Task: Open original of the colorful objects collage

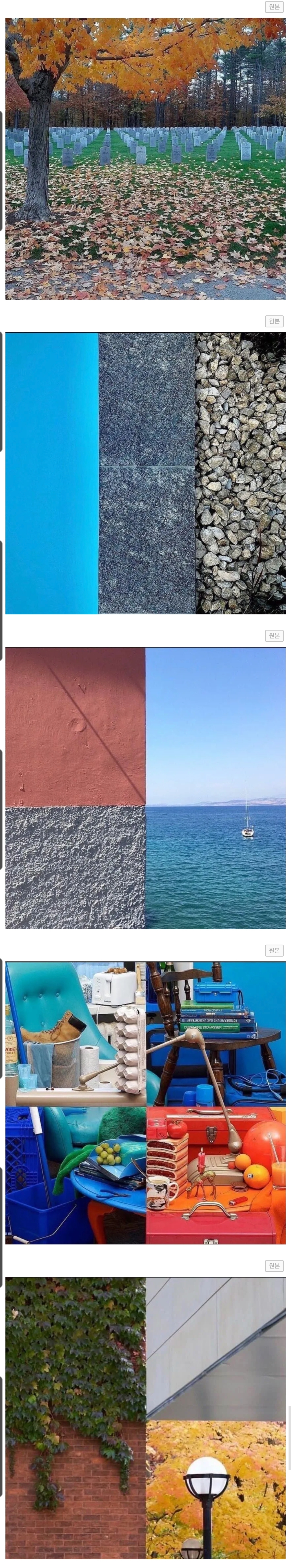Action: pyautogui.click(x=274, y=950)
